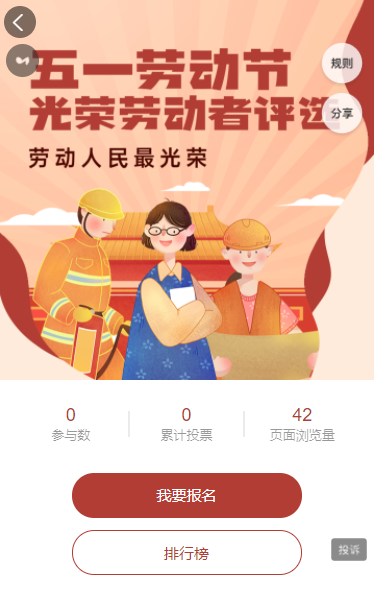Tap the 投诉 complaint button
Screen dimensions: 374x600
tap(349, 550)
